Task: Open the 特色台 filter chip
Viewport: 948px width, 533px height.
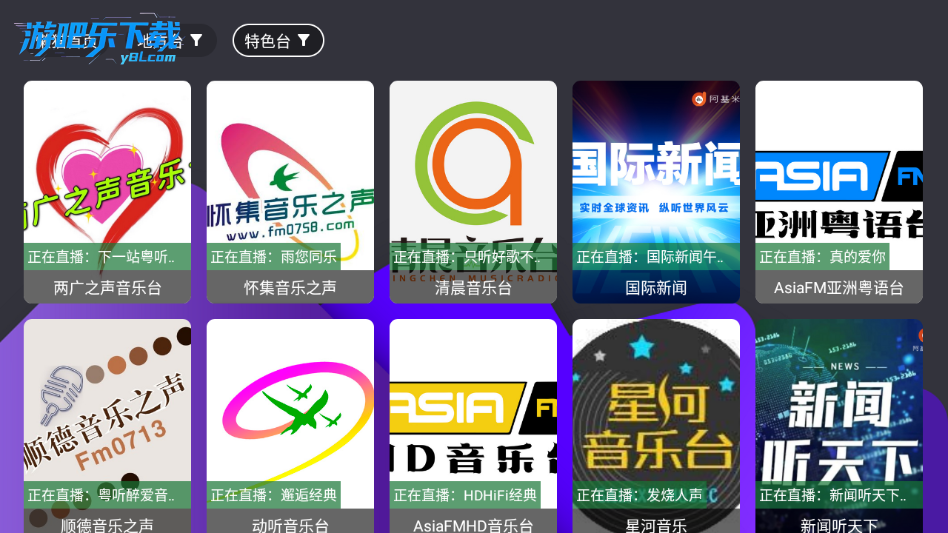Action: coord(278,41)
